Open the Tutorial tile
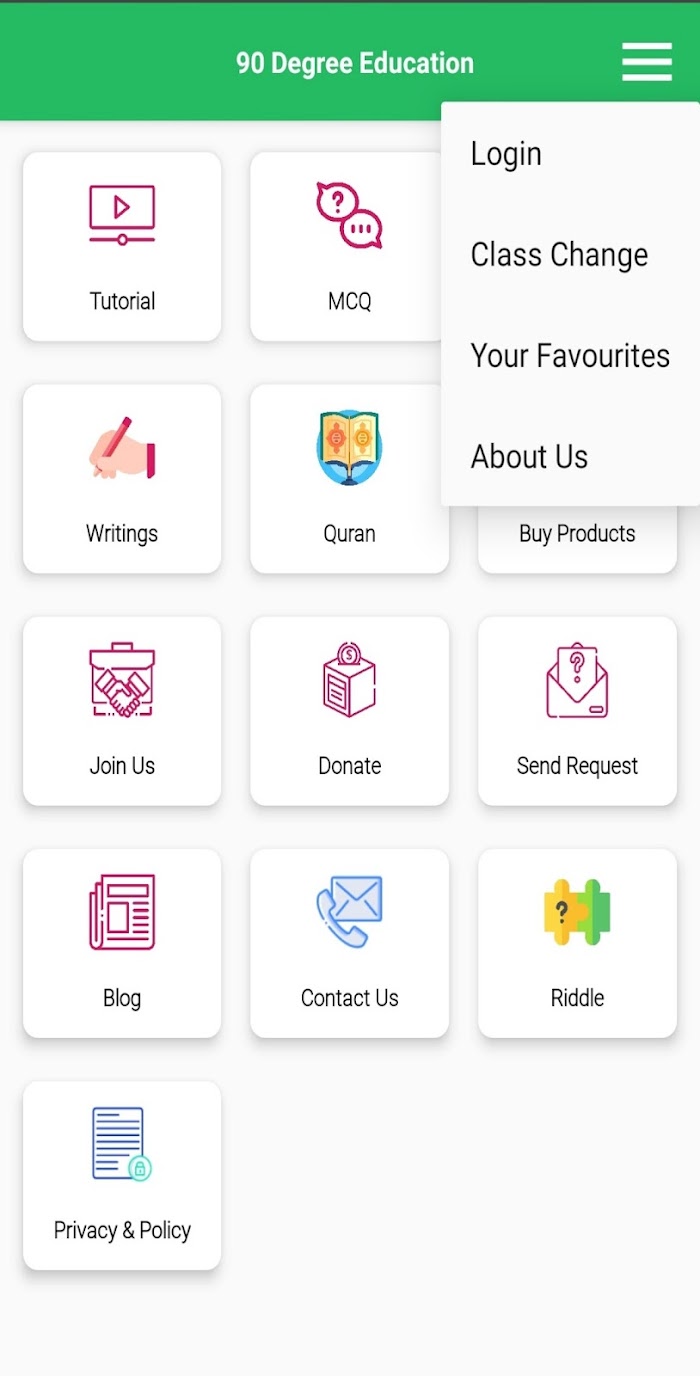 click(x=122, y=247)
